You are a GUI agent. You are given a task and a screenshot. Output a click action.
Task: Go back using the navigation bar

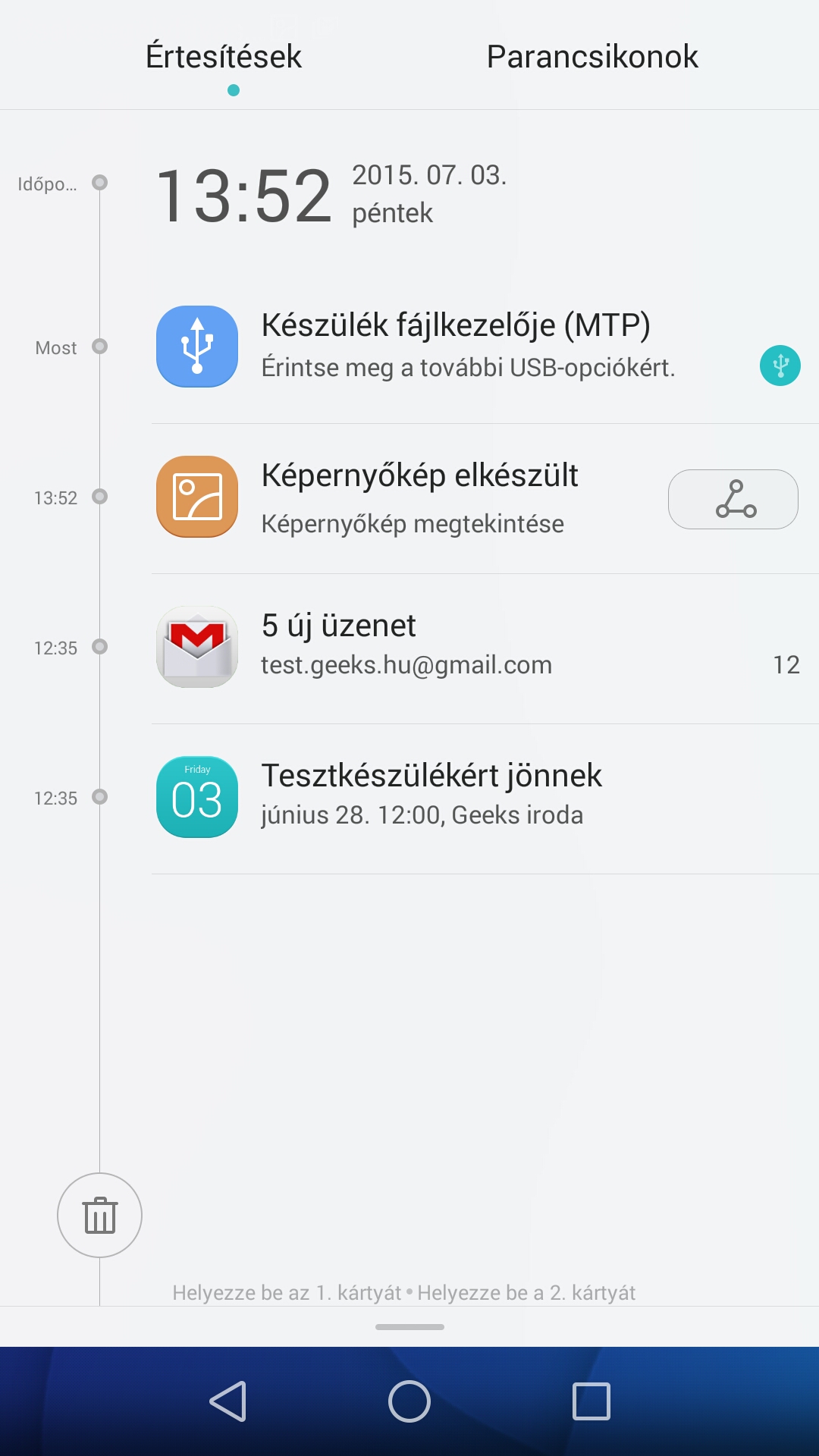pos(227,1401)
